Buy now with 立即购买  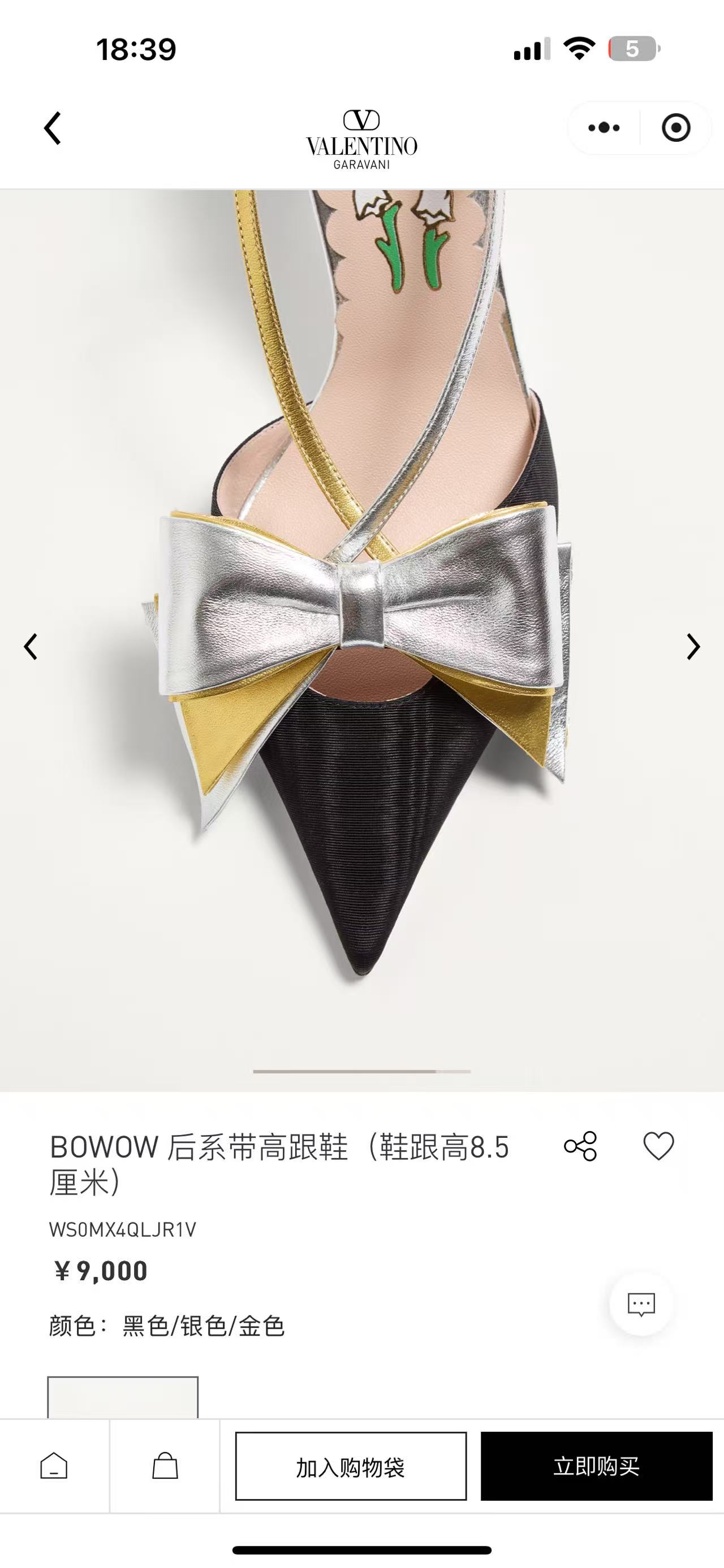[596, 1466]
